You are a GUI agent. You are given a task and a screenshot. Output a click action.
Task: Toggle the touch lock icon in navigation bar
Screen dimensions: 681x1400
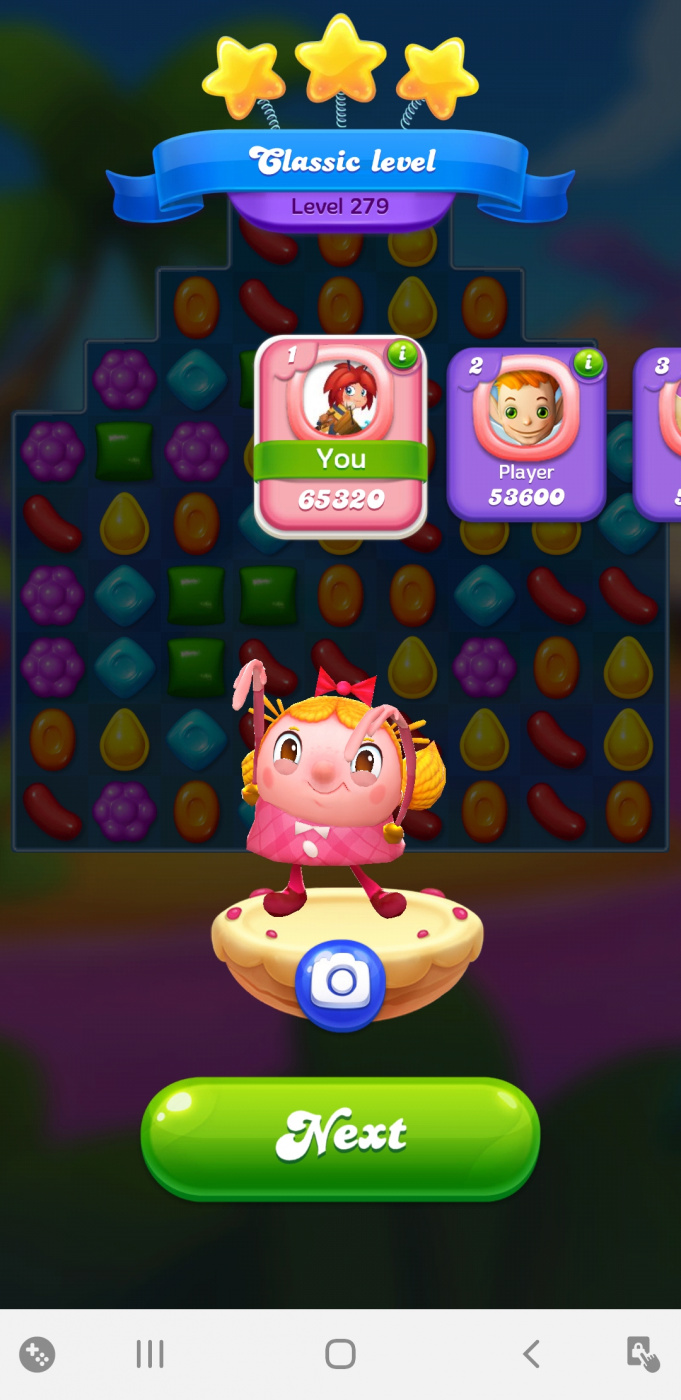tap(642, 1354)
